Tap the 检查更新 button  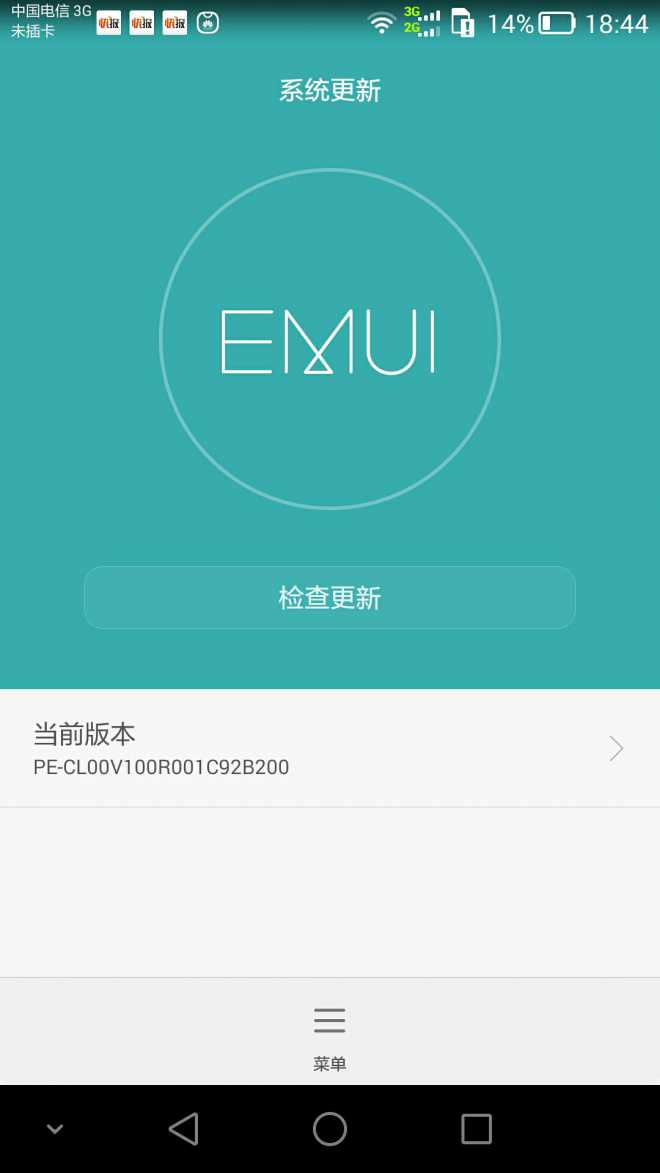coord(329,597)
